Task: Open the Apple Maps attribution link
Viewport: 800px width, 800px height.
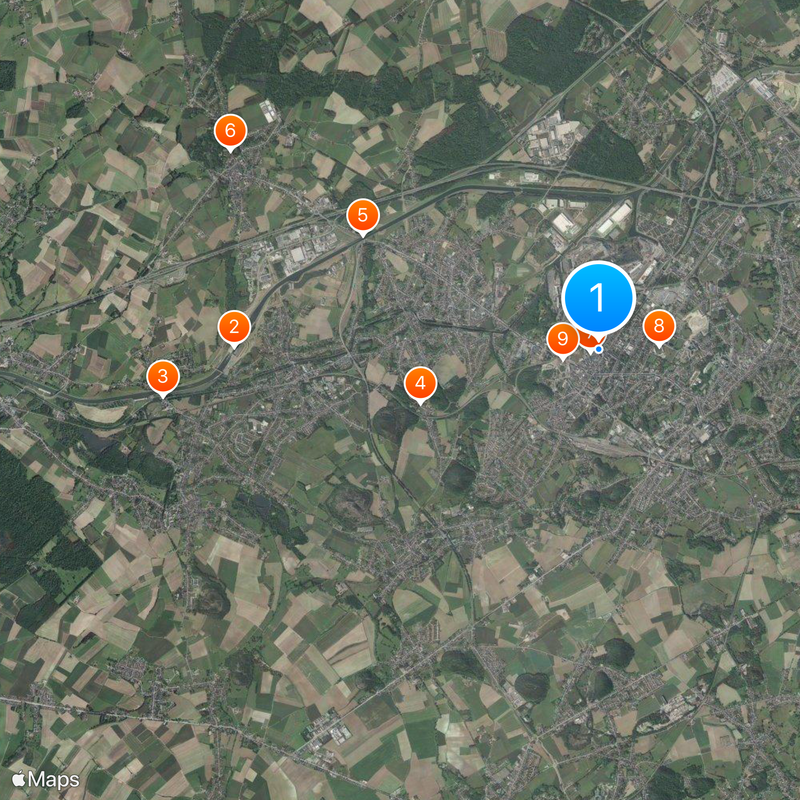Action: click(46, 778)
